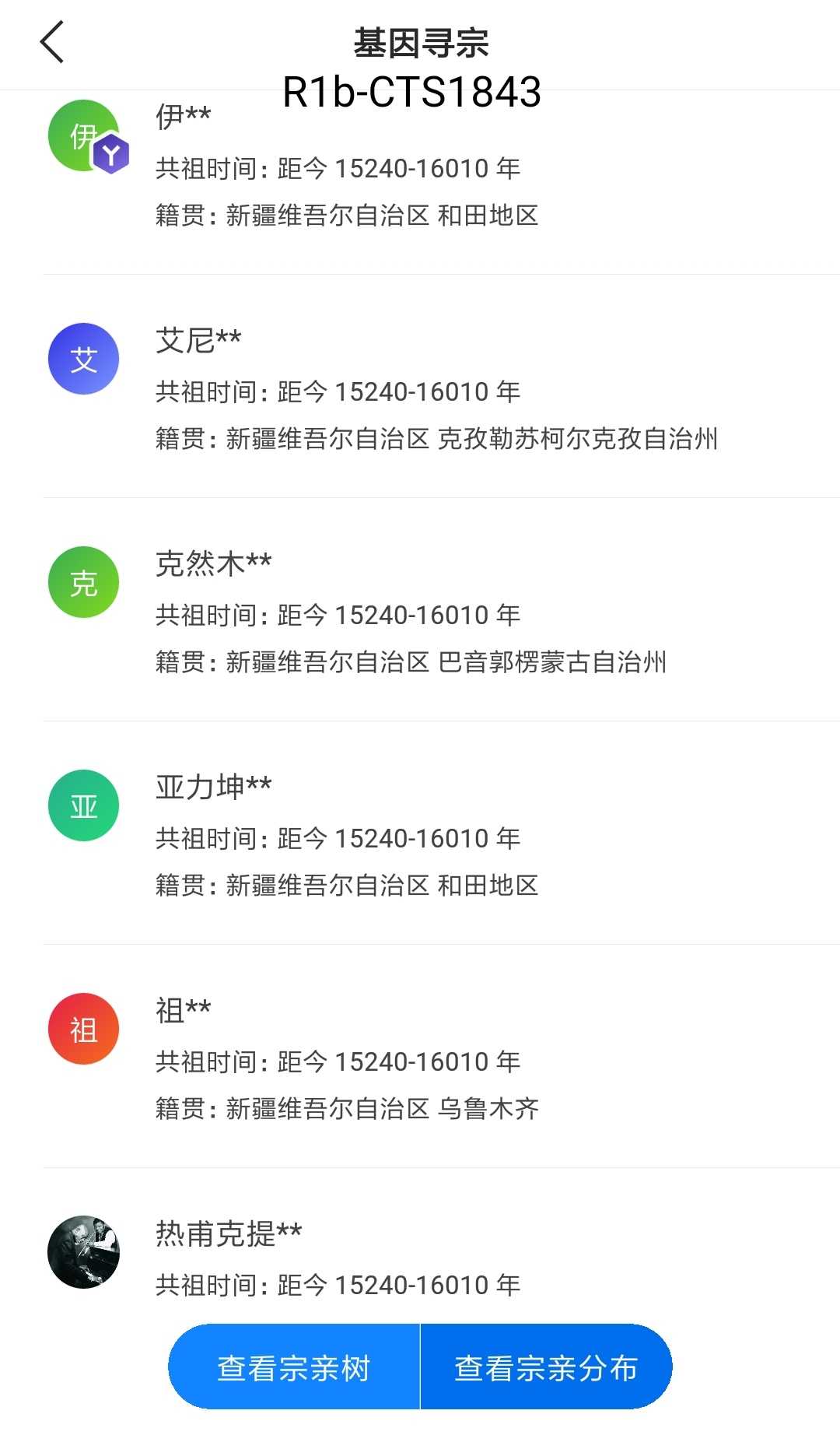Tap the 查看宗亲树 button
Screen dimensions: 840x1435
(x=294, y=1367)
